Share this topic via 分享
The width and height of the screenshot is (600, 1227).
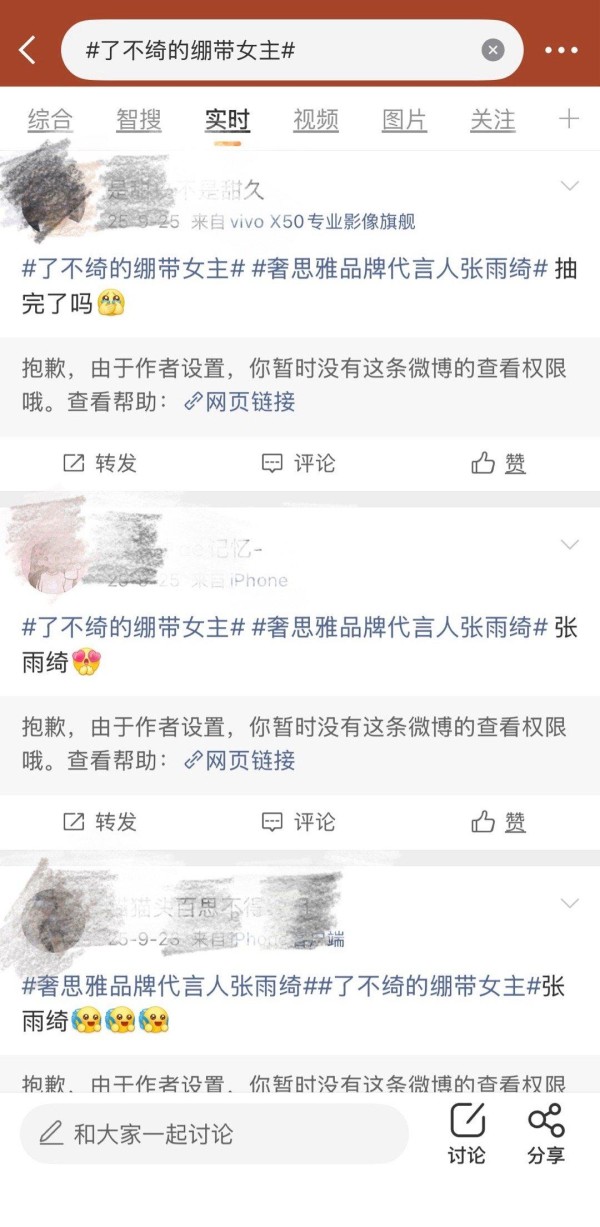pos(546,1134)
